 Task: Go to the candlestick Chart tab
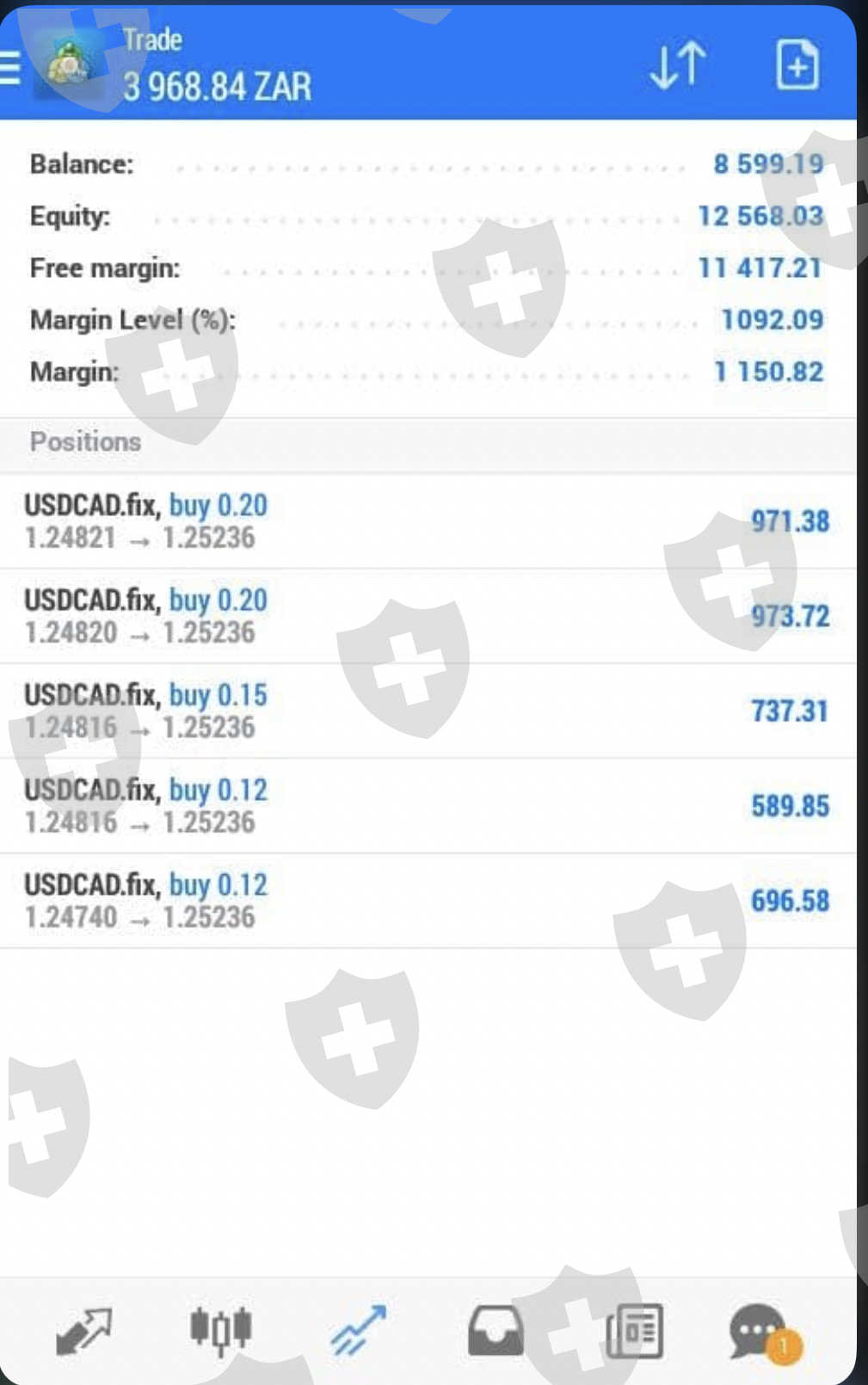220,1331
